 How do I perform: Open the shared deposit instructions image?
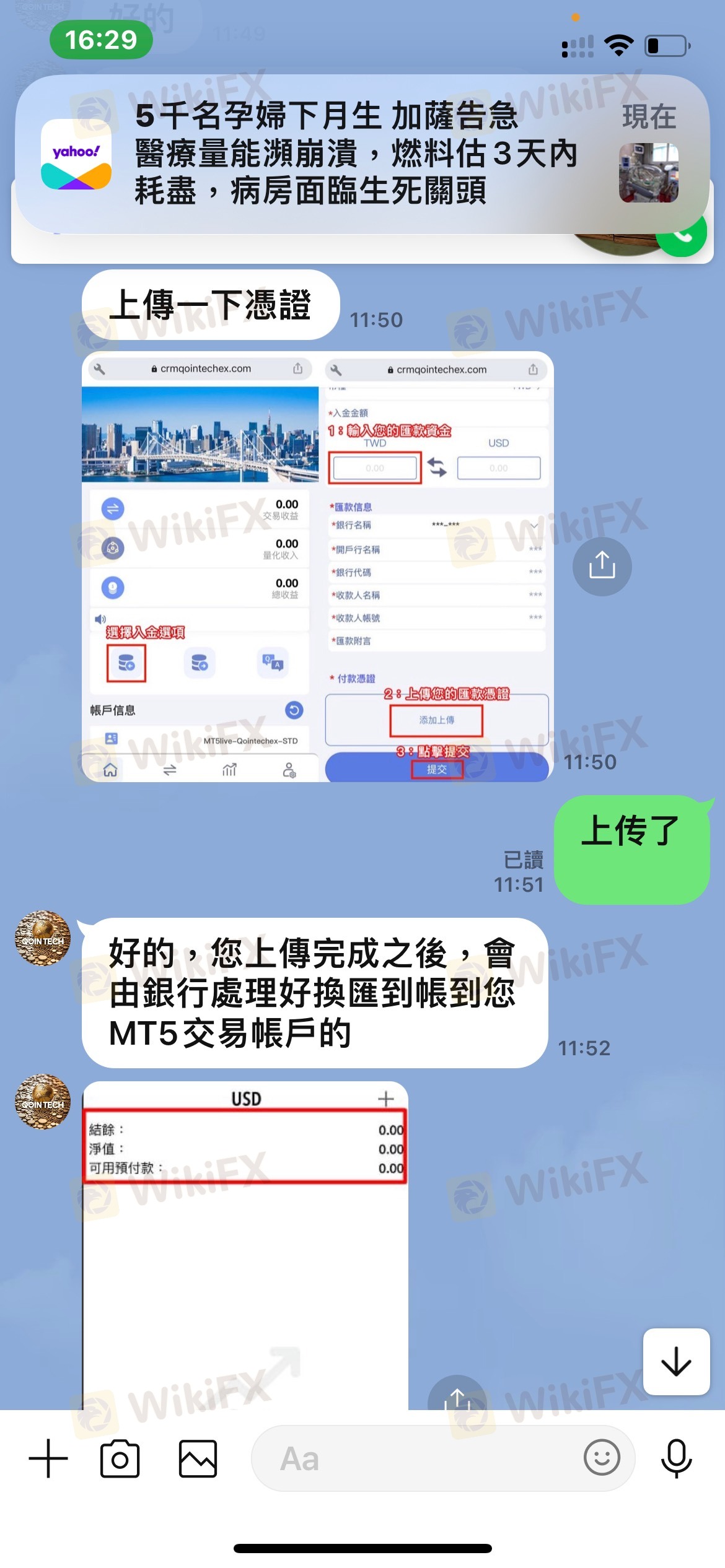(x=317, y=567)
